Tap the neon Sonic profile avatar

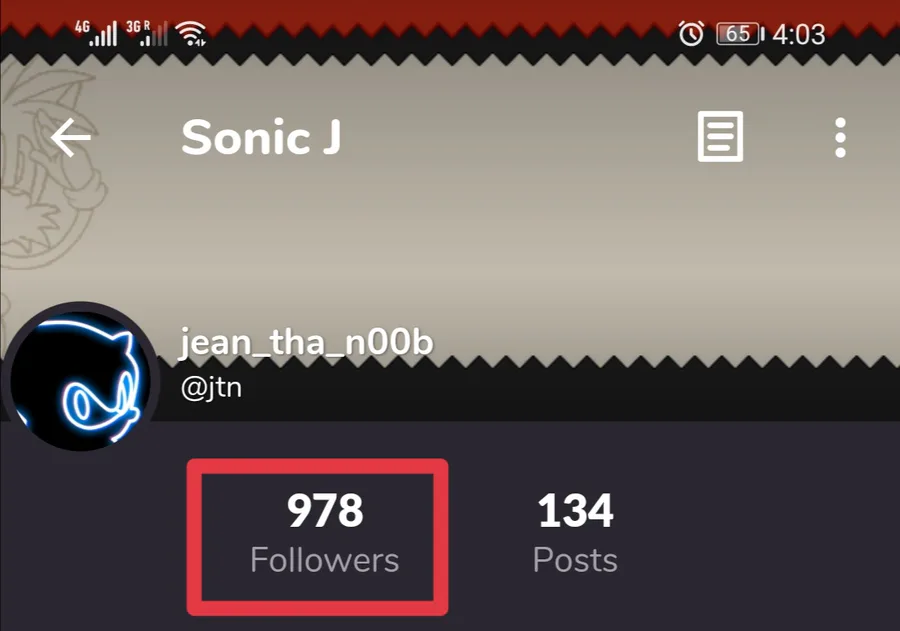click(79, 377)
